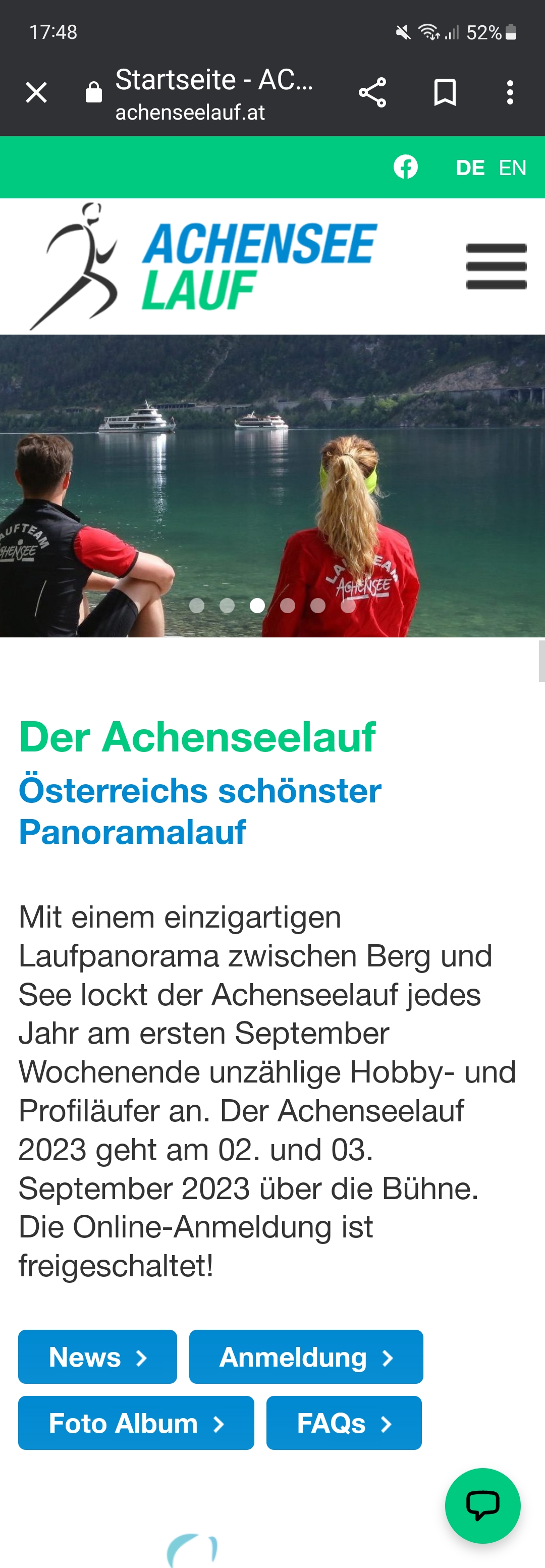Open the hamburger navigation menu

(x=496, y=266)
